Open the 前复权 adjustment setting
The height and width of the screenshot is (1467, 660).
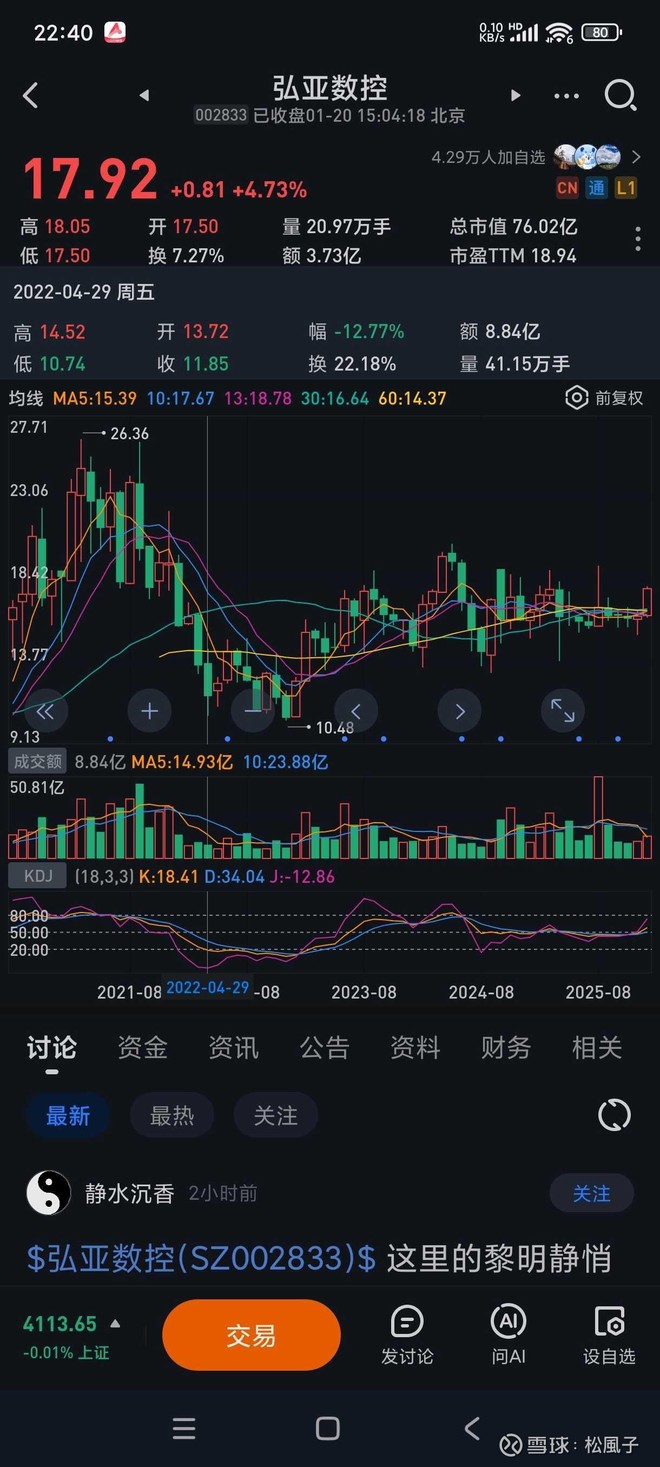tap(605, 398)
